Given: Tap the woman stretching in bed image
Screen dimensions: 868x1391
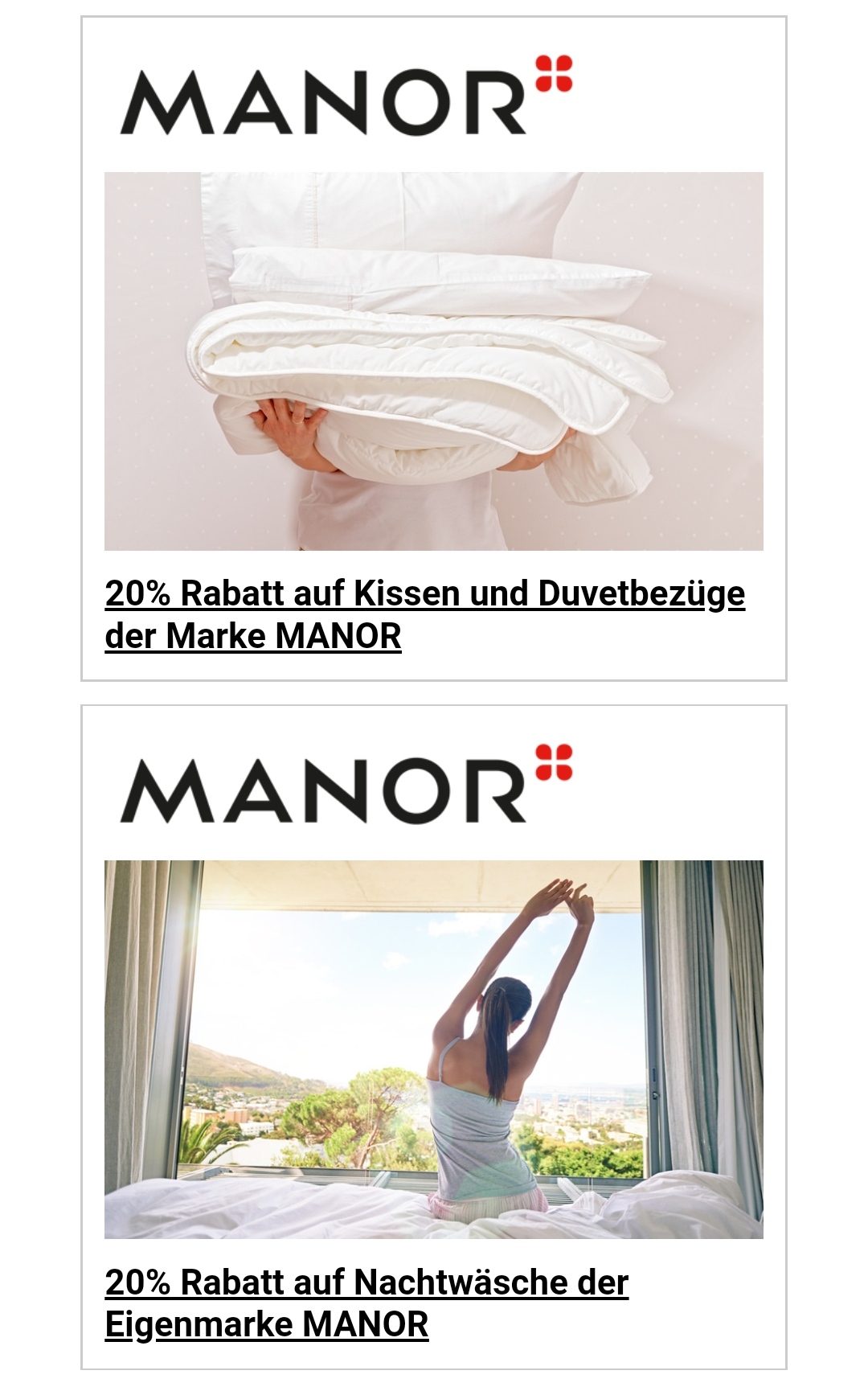Looking at the screenshot, I should click(x=434, y=1049).
